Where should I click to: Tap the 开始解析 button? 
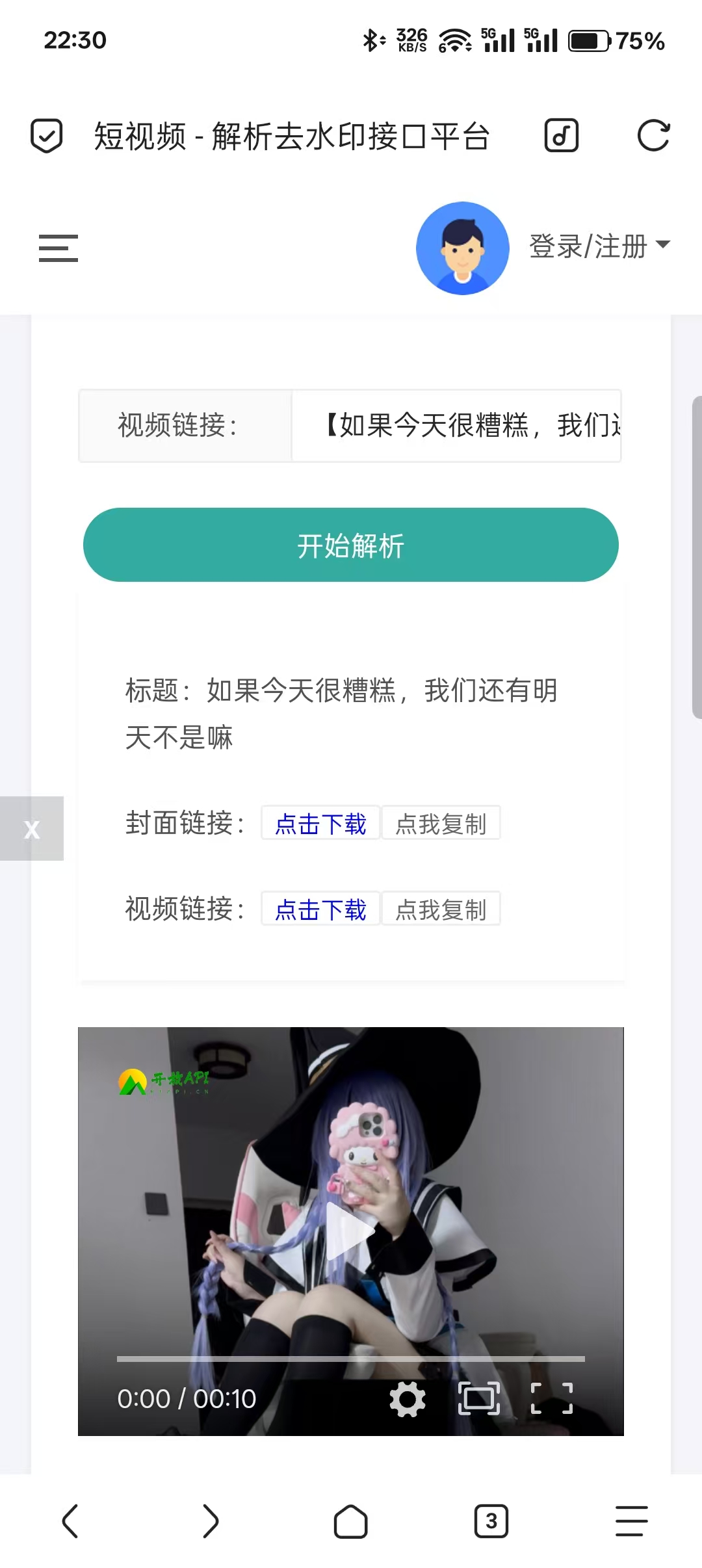351,545
